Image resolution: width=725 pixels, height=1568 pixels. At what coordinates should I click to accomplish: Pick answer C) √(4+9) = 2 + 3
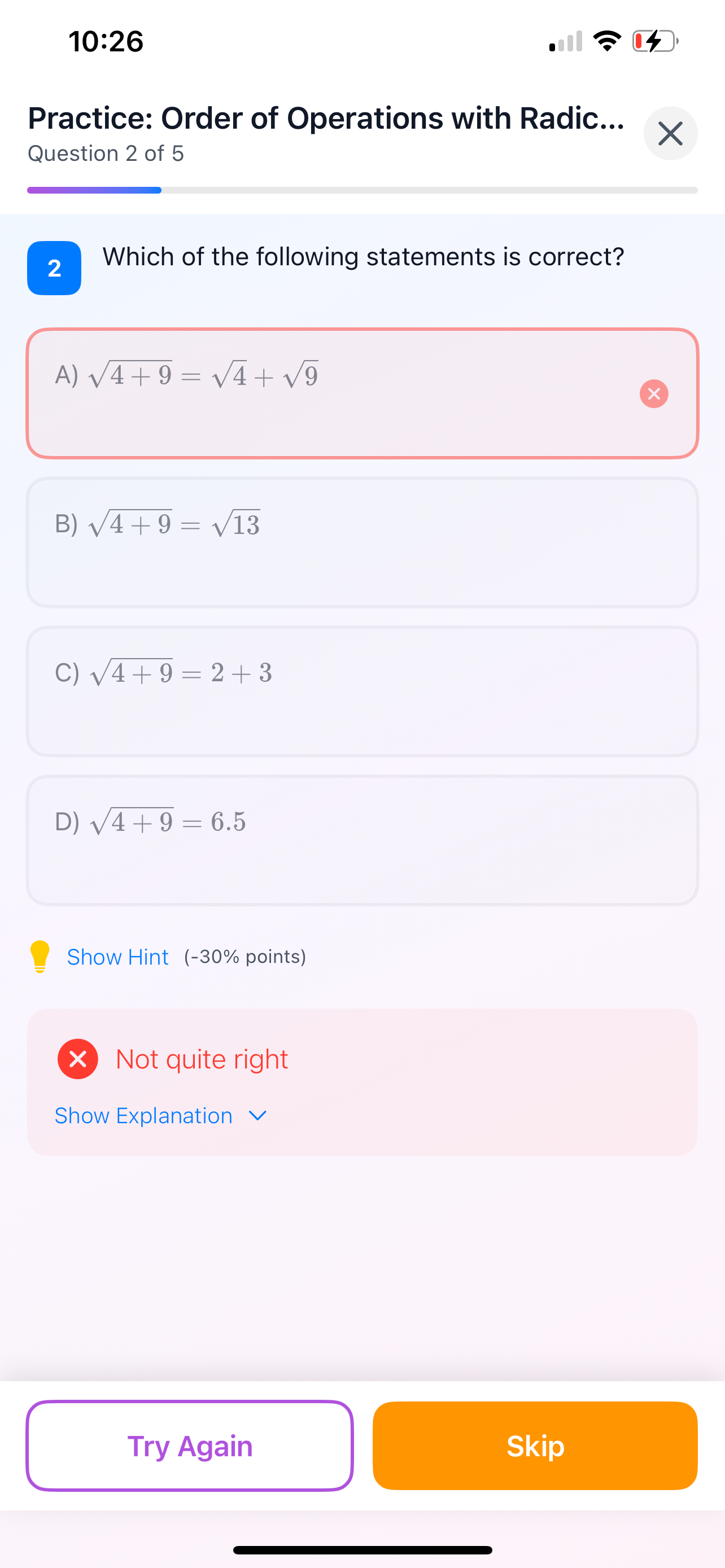click(x=361, y=691)
